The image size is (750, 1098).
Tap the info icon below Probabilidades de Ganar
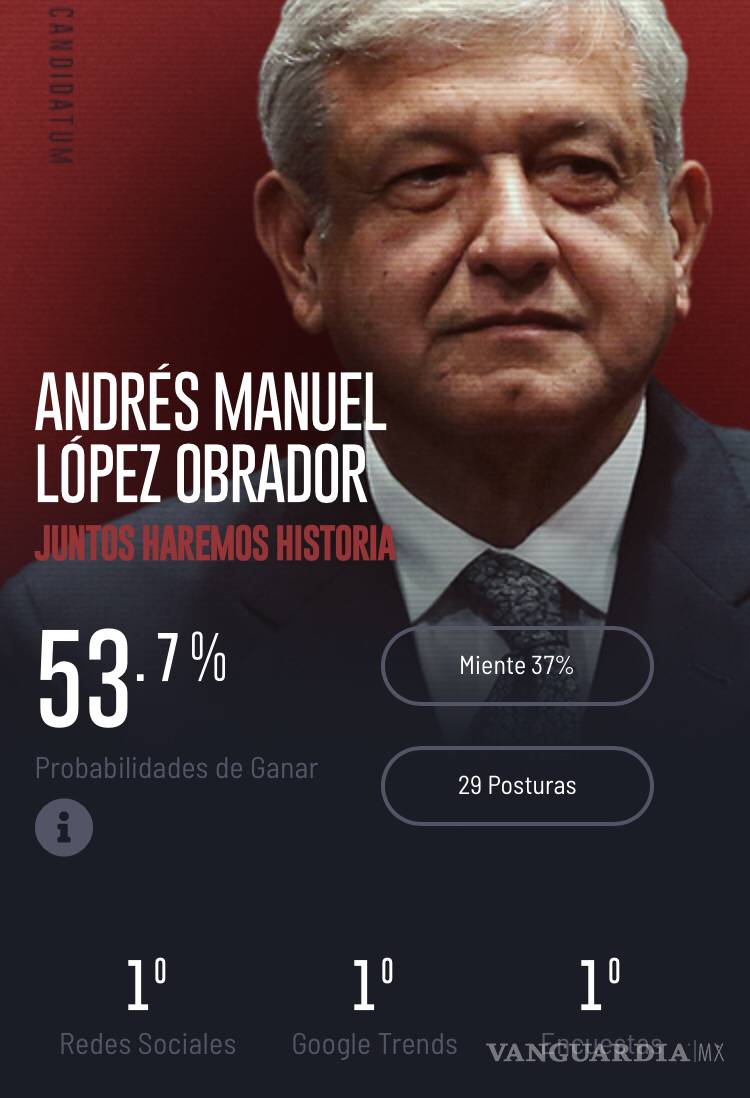pyautogui.click(x=64, y=827)
